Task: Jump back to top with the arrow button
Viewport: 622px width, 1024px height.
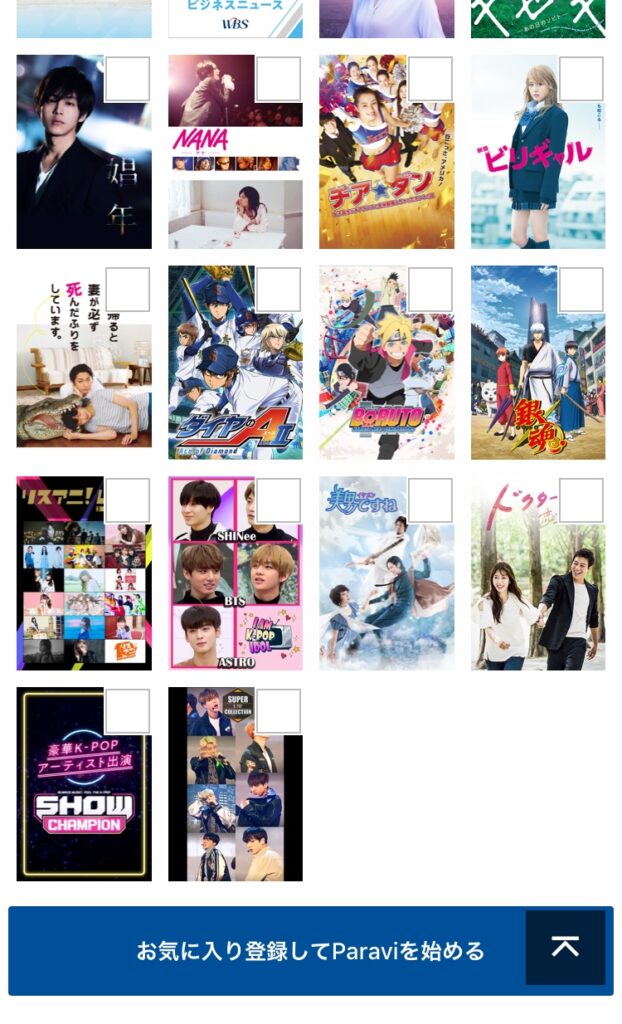Action: pos(565,947)
